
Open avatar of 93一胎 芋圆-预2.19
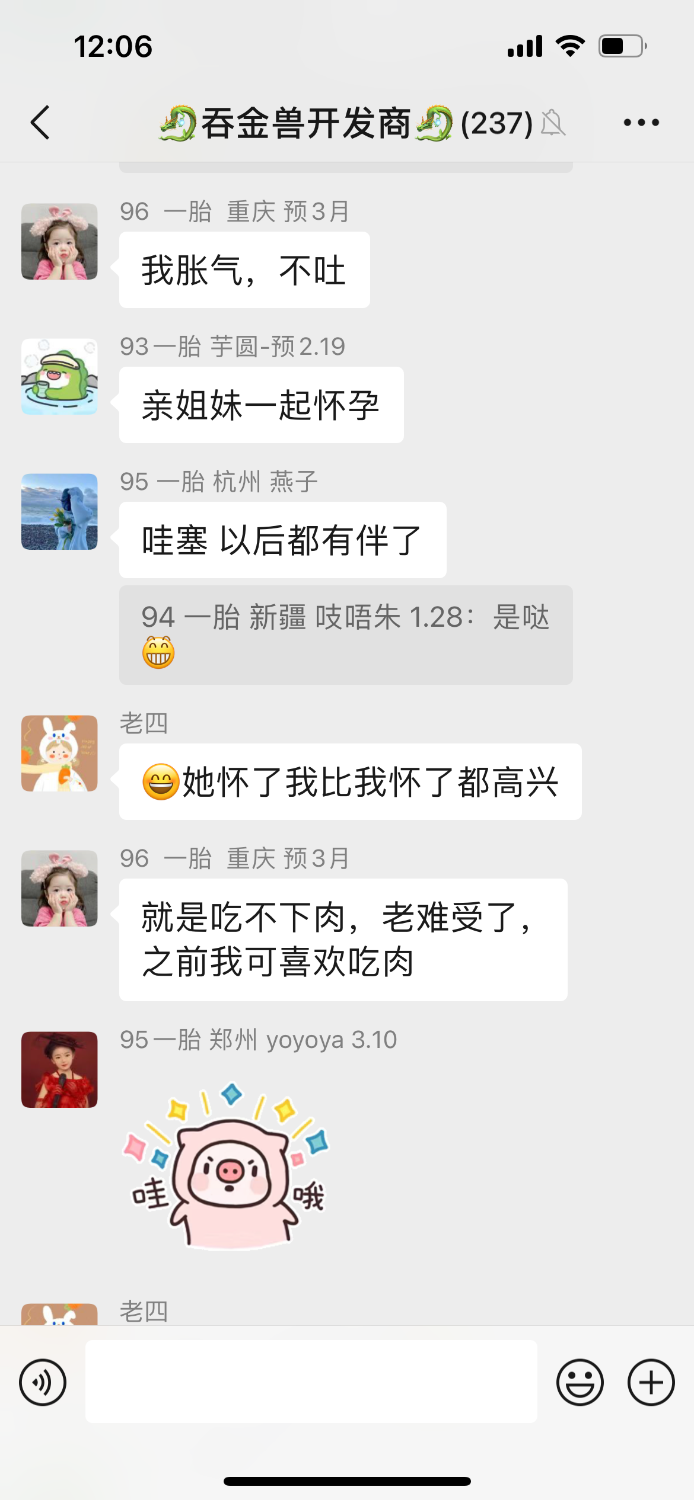click(60, 376)
